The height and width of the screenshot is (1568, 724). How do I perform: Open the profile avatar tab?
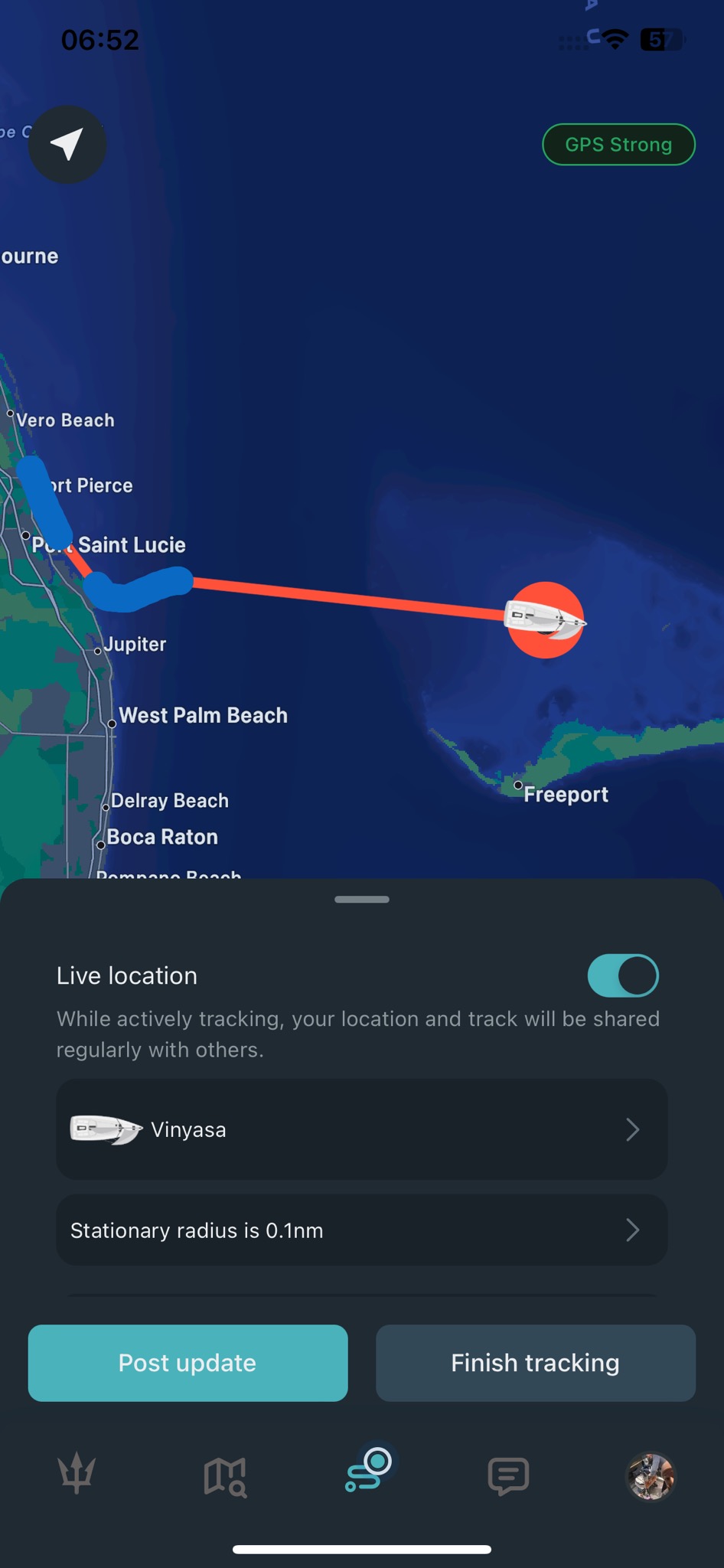[x=651, y=1476]
